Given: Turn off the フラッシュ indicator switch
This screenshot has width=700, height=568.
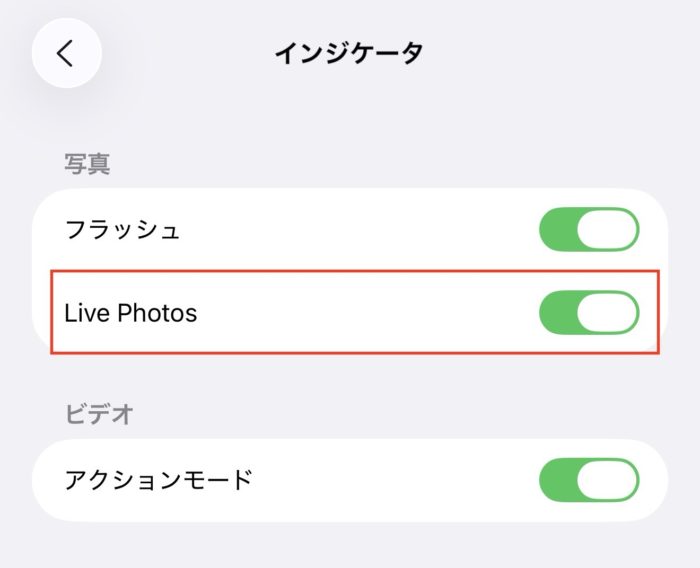Looking at the screenshot, I should tap(588, 230).
